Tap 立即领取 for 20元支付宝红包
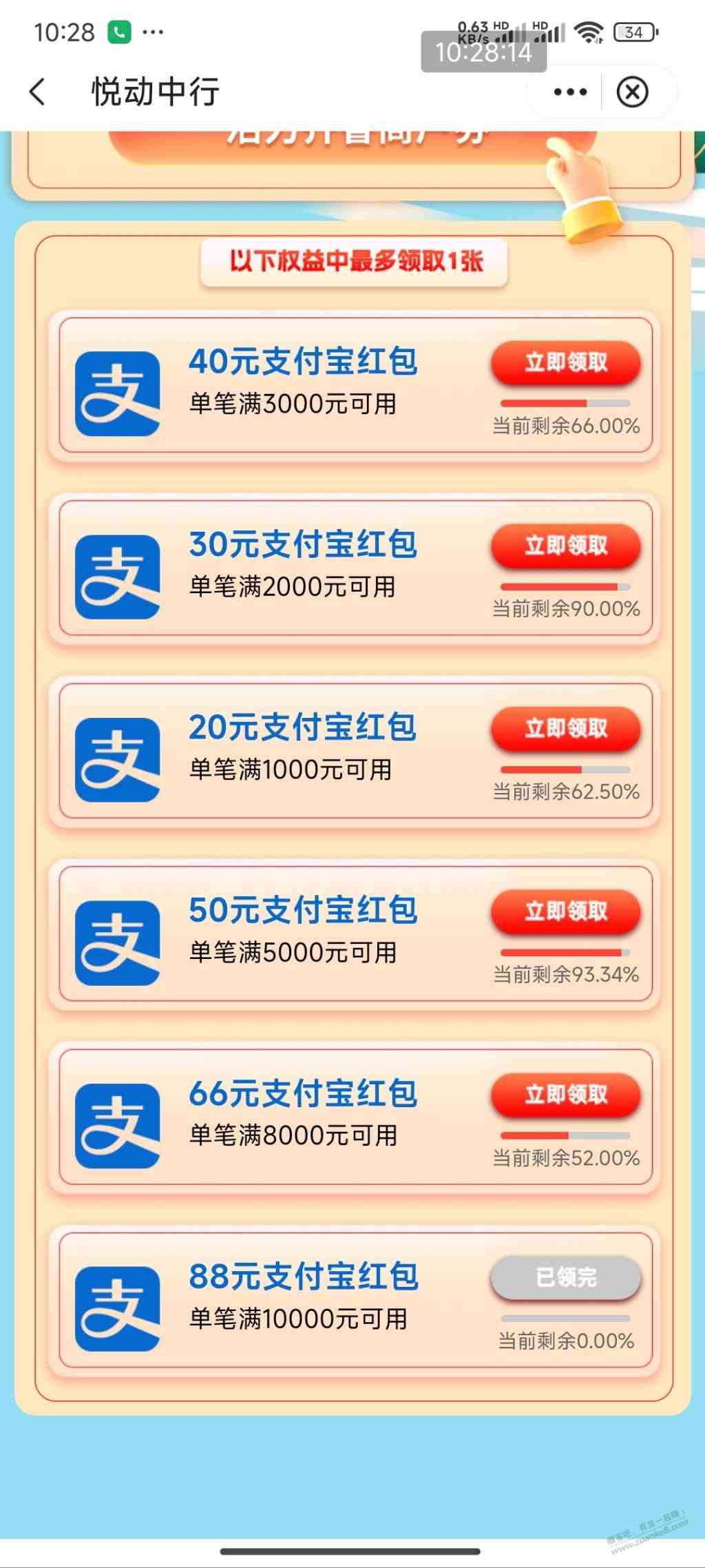This screenshot has height=1568, width=705. [565, 729]
